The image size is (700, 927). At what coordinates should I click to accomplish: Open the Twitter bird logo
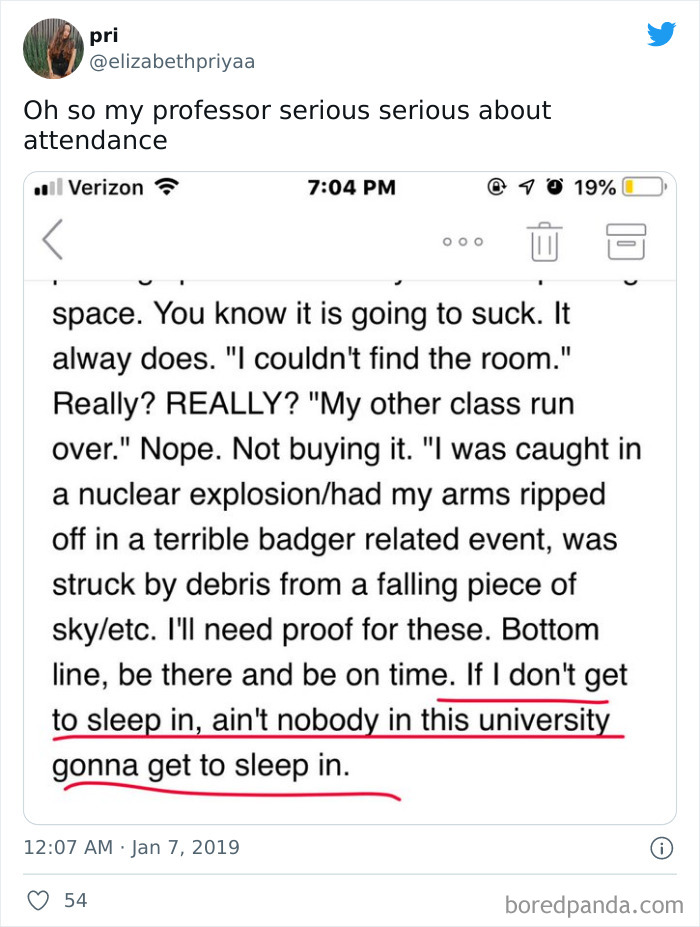pyautogui.click(x=661, y=35)
